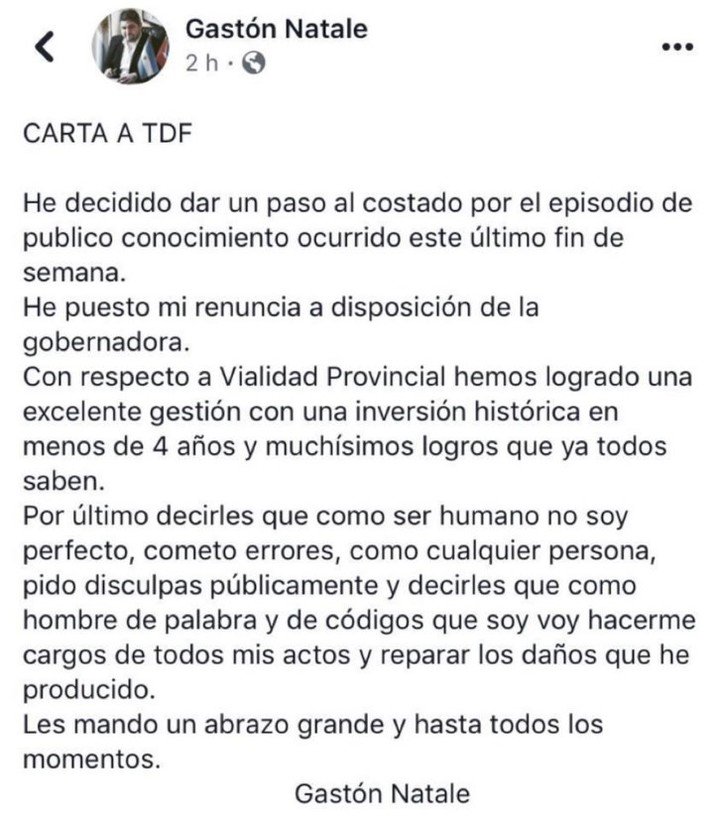Viewport: 720px width, 825px height.
Task: Open Gastón Natale's profile picture
Action: coord(131,46)
